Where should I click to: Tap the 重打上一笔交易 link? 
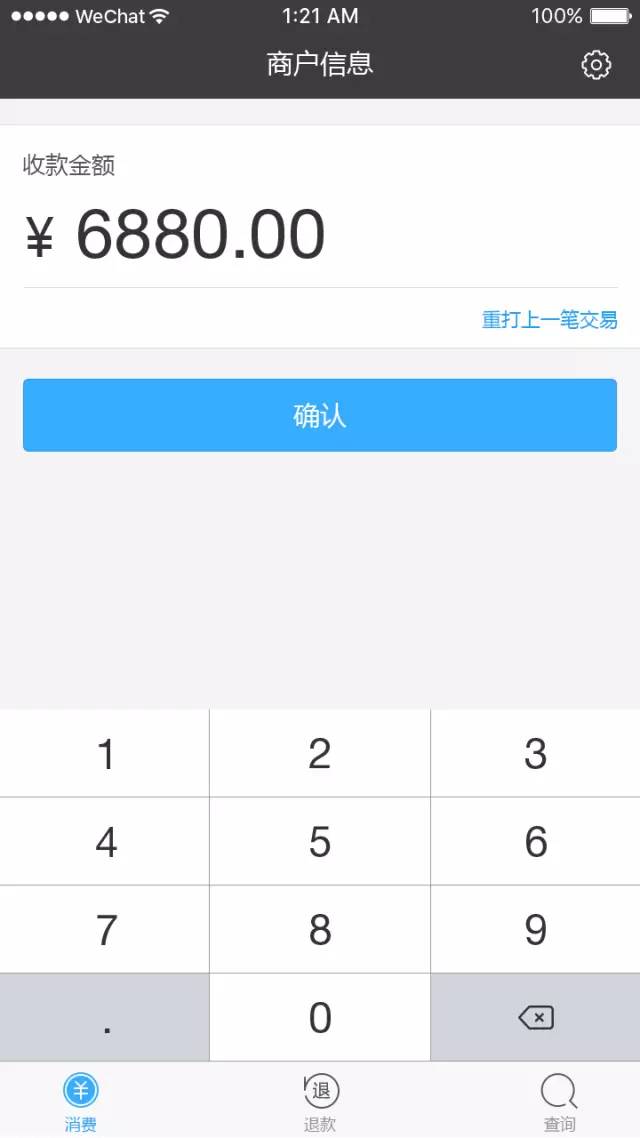pos(549,319)
